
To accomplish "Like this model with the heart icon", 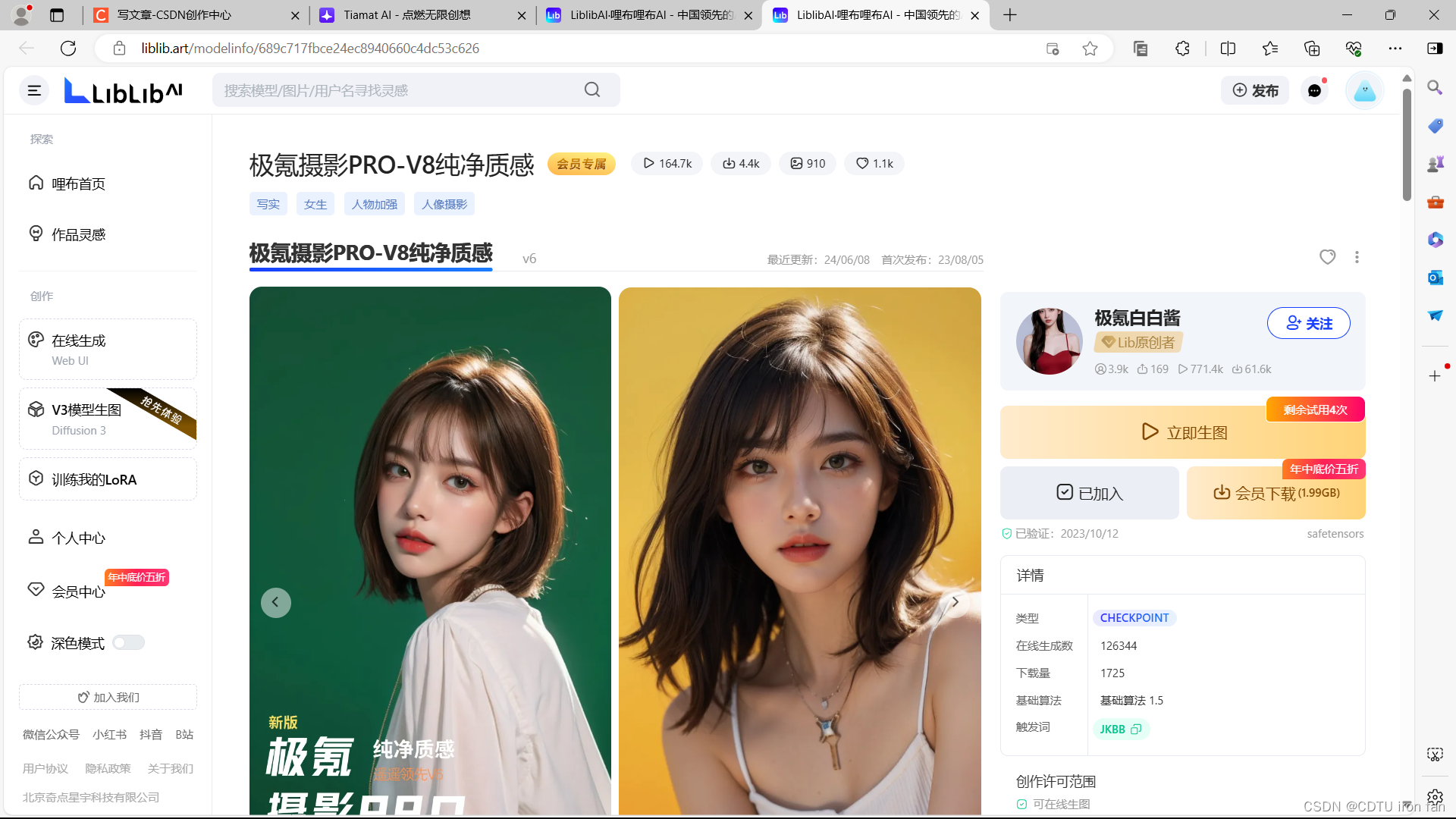I will pyautogui.click(x=1327, y=257).
